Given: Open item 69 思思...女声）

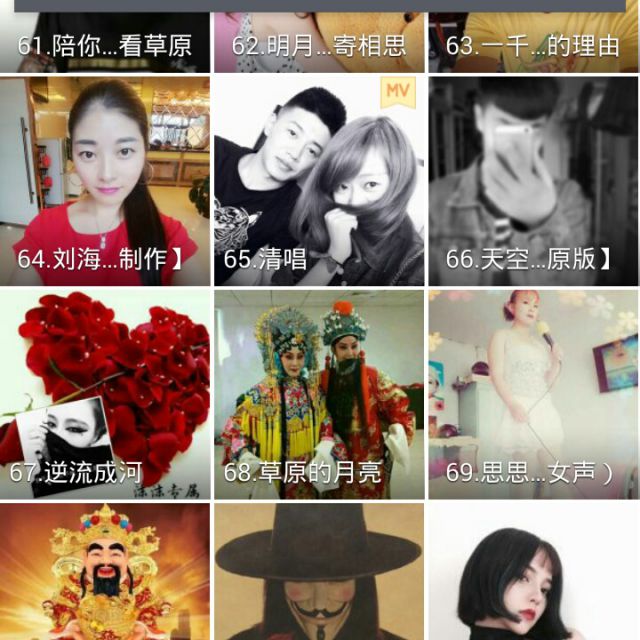Looking at the screenshot, I should [x=533, y=394].
